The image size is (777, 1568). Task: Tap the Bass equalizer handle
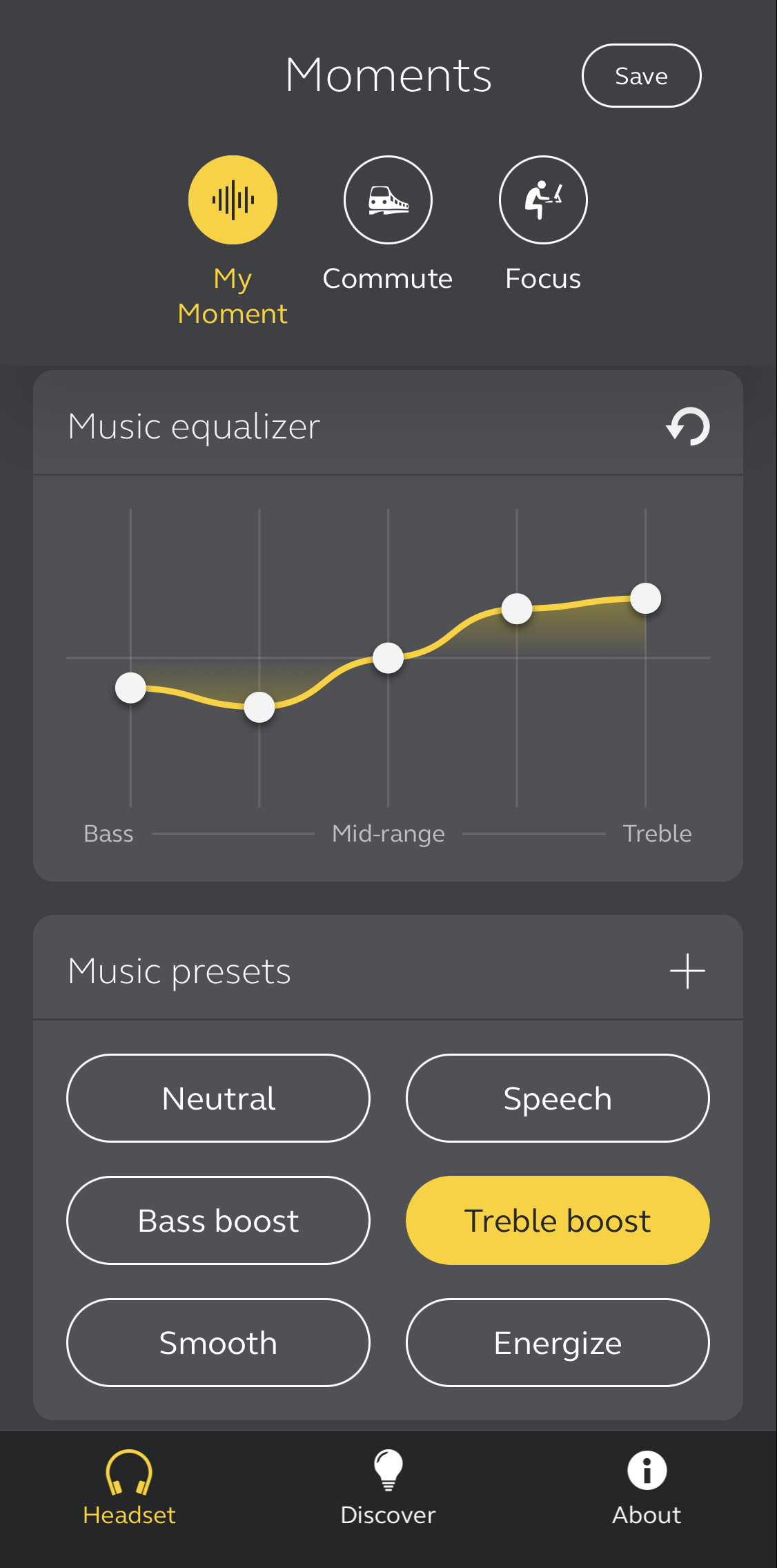130,688
